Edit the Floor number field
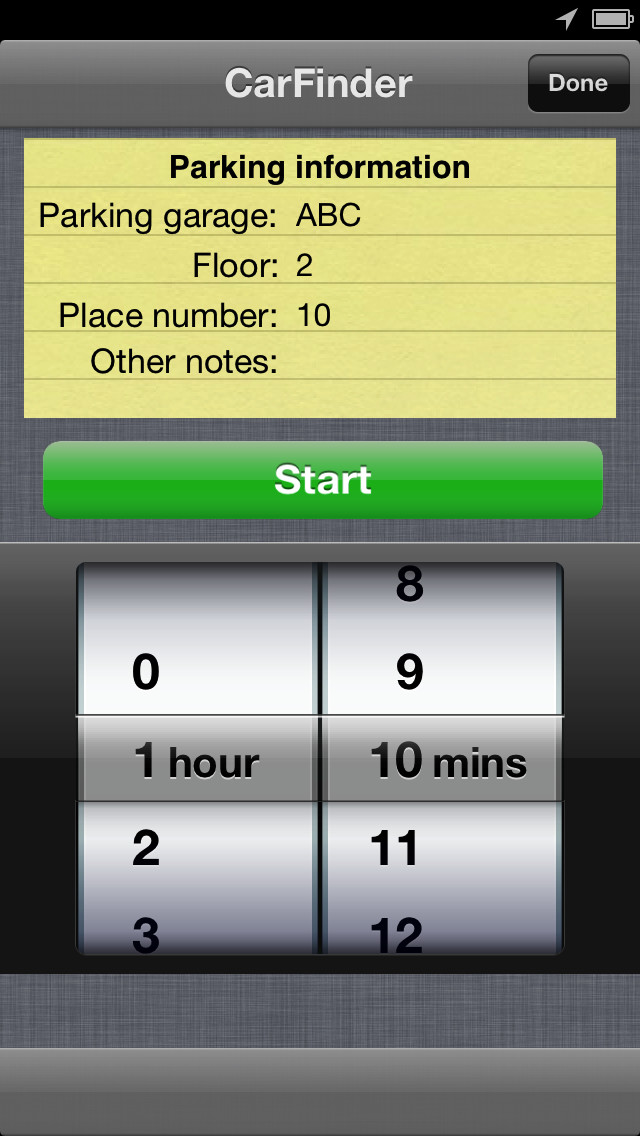 tap(454, 266)
